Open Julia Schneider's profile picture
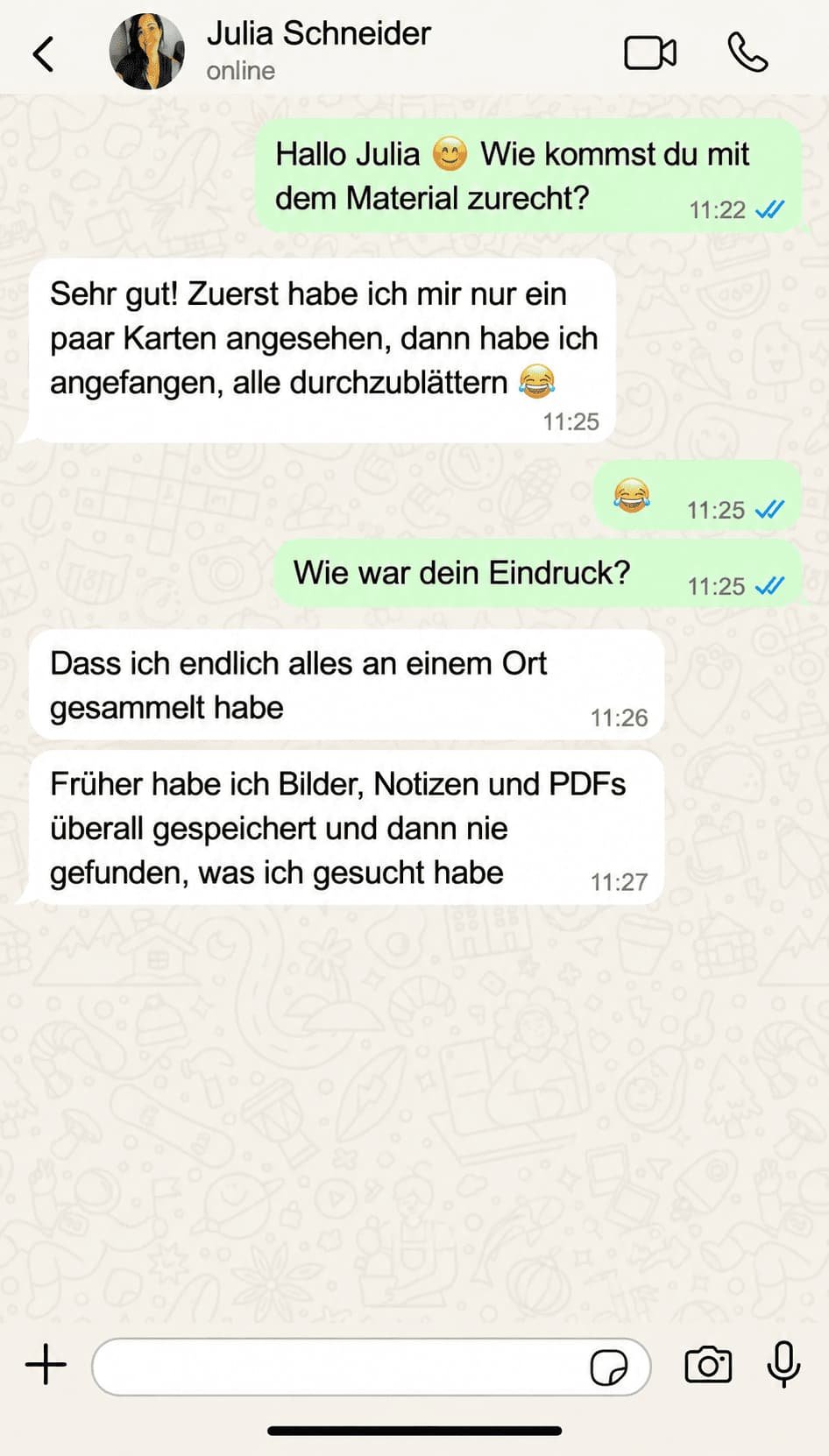The width and height of the screenshot is (829, 1456). pos(146,52)
